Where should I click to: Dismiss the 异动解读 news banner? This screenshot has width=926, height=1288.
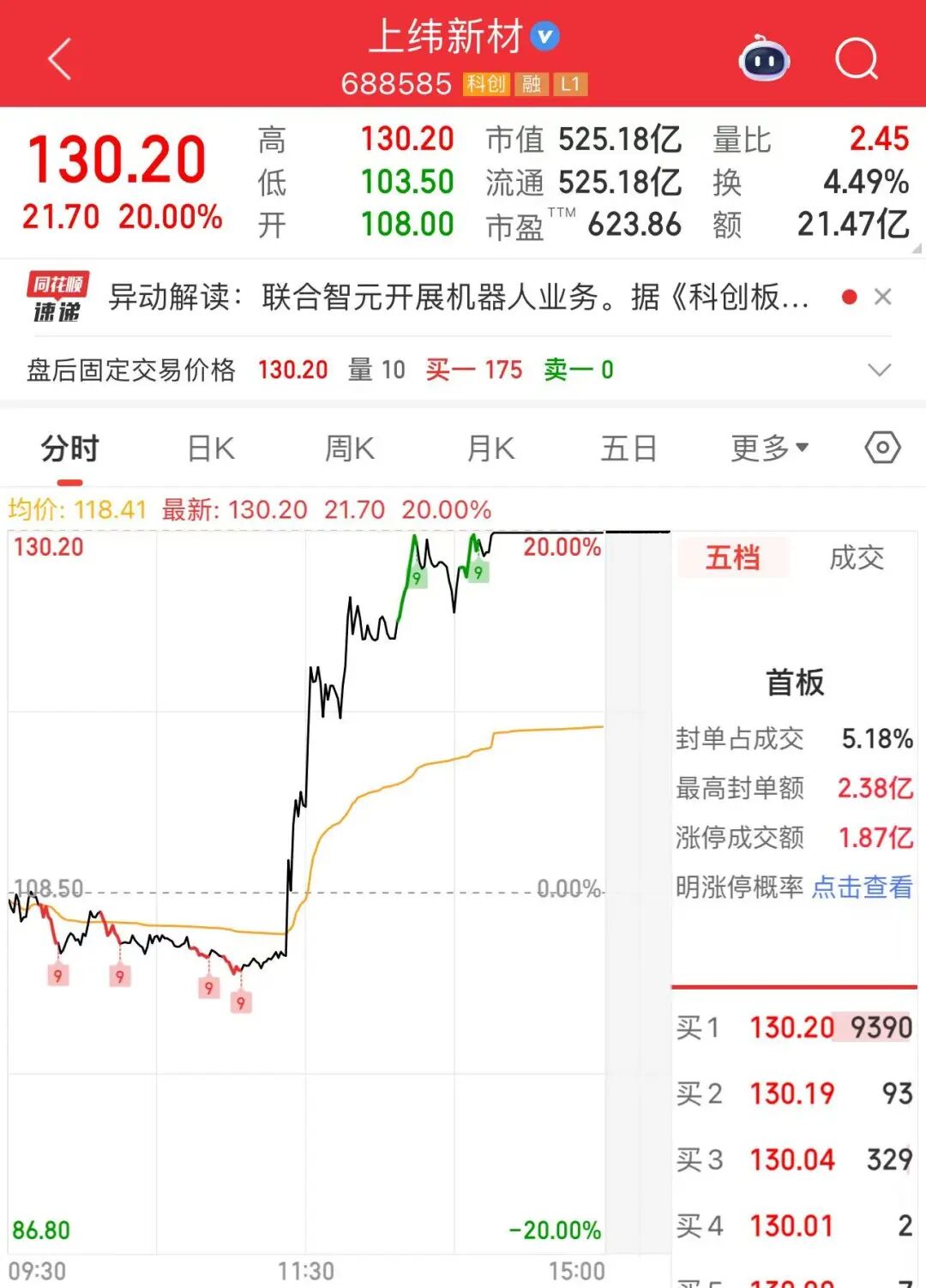point(882,297)
